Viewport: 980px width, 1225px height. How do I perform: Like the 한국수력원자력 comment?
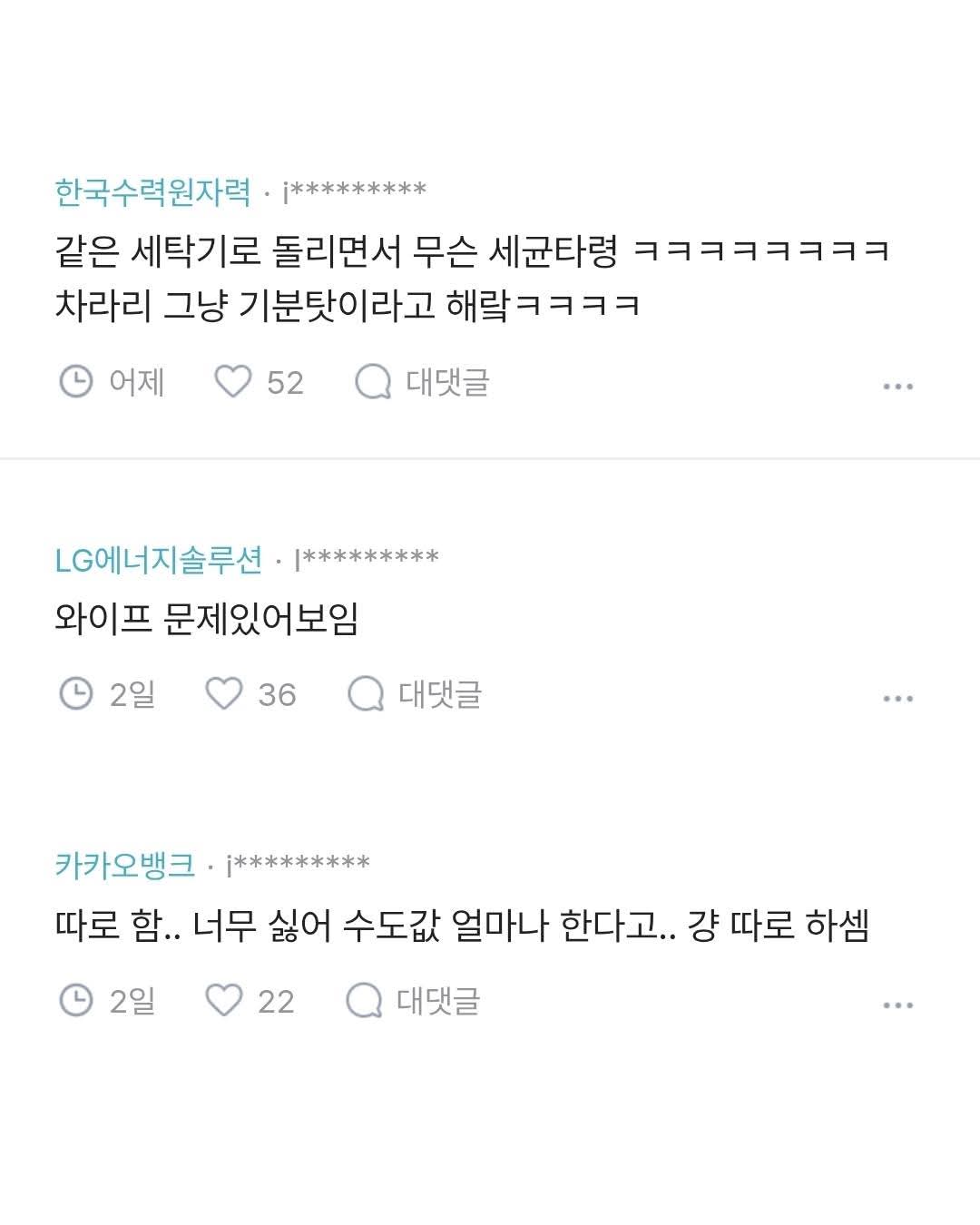(232, 382)
